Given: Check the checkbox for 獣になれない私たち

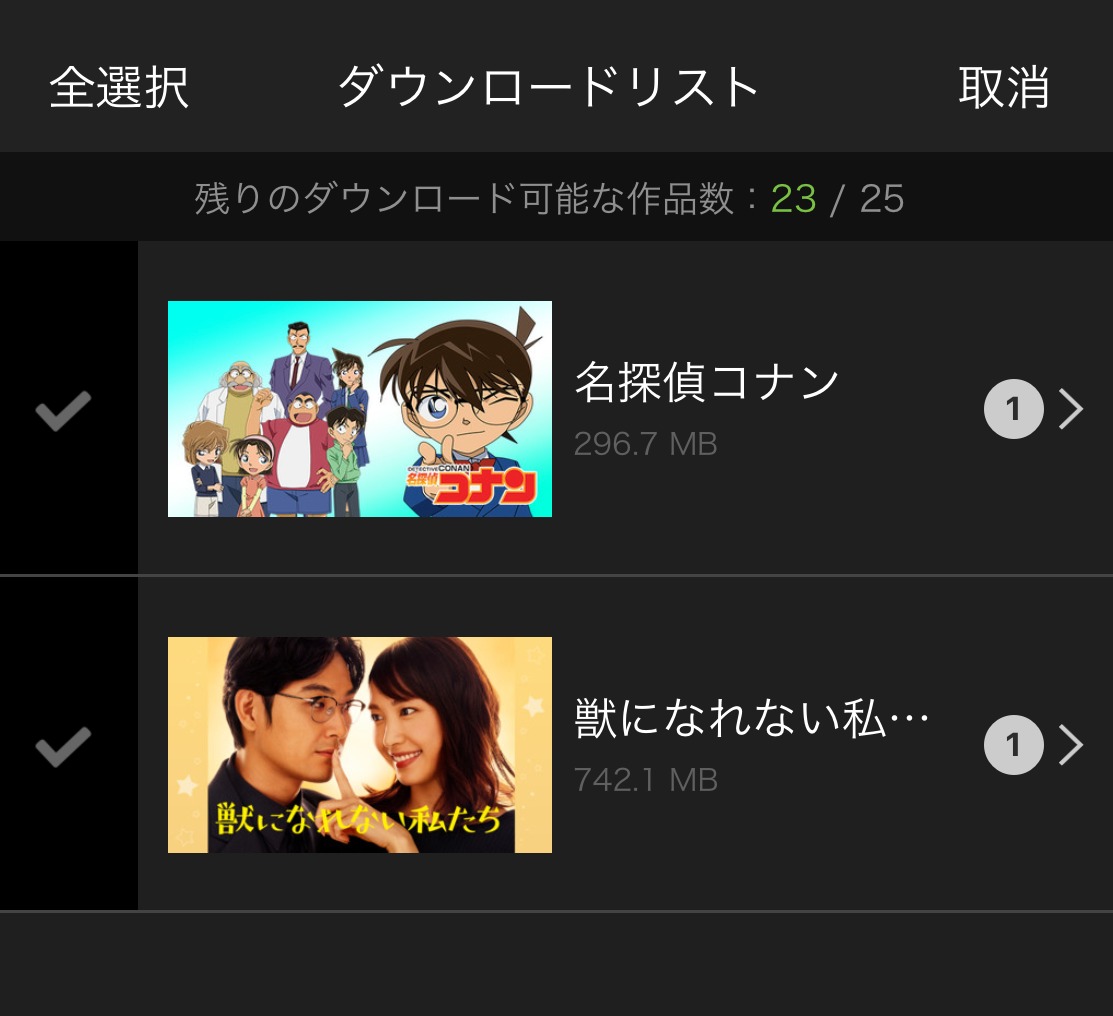Looking at the screenshot, I should click(x=63, y=746).
